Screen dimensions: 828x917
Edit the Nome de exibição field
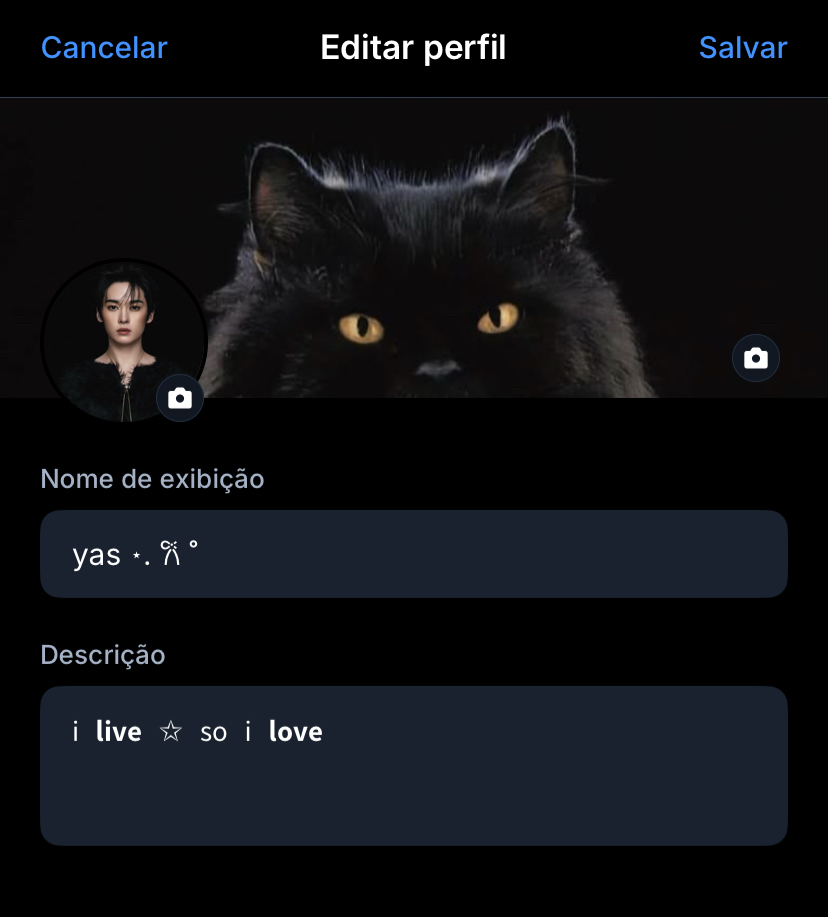414,554
